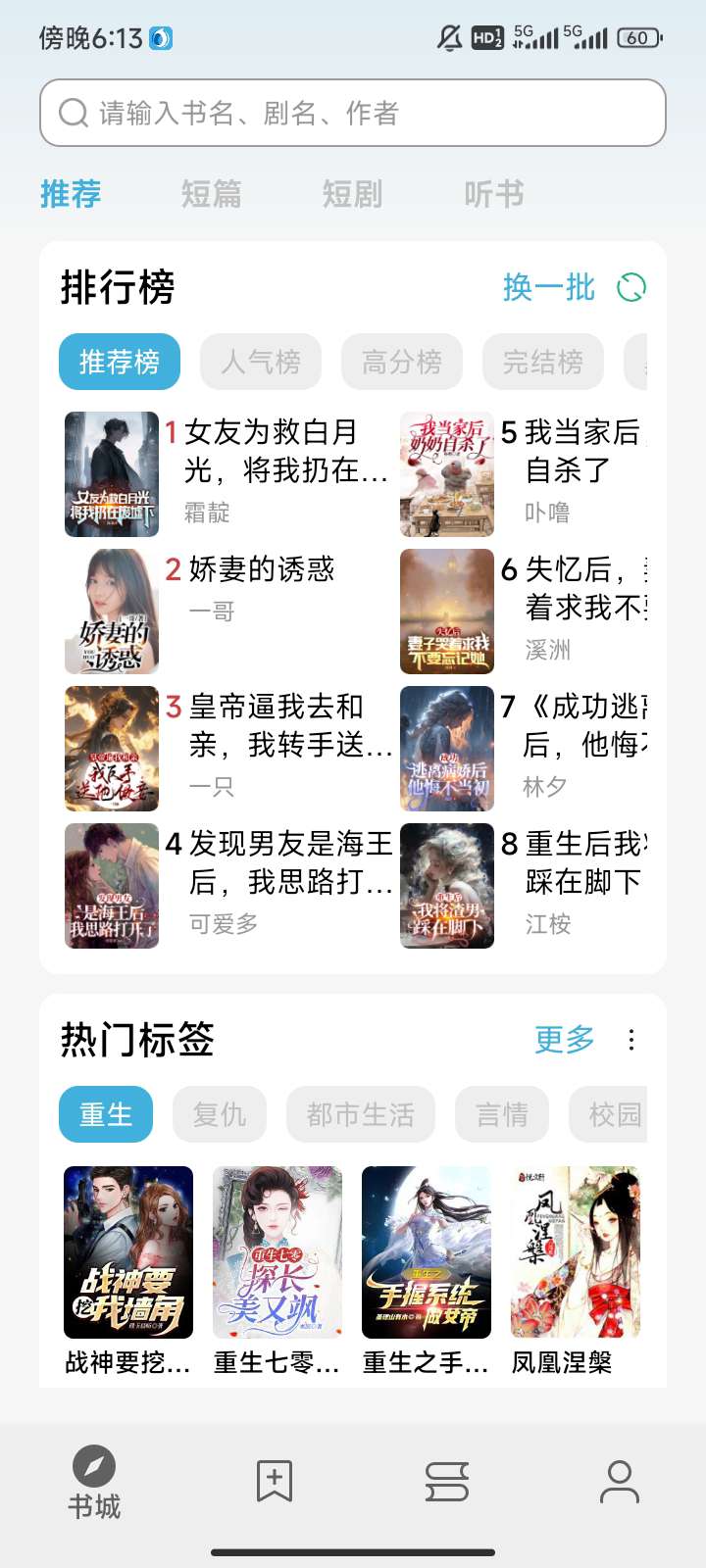706x1568 pixels.
Task: Select the 高分榜 ranking chip
Action: click(402, 362)
